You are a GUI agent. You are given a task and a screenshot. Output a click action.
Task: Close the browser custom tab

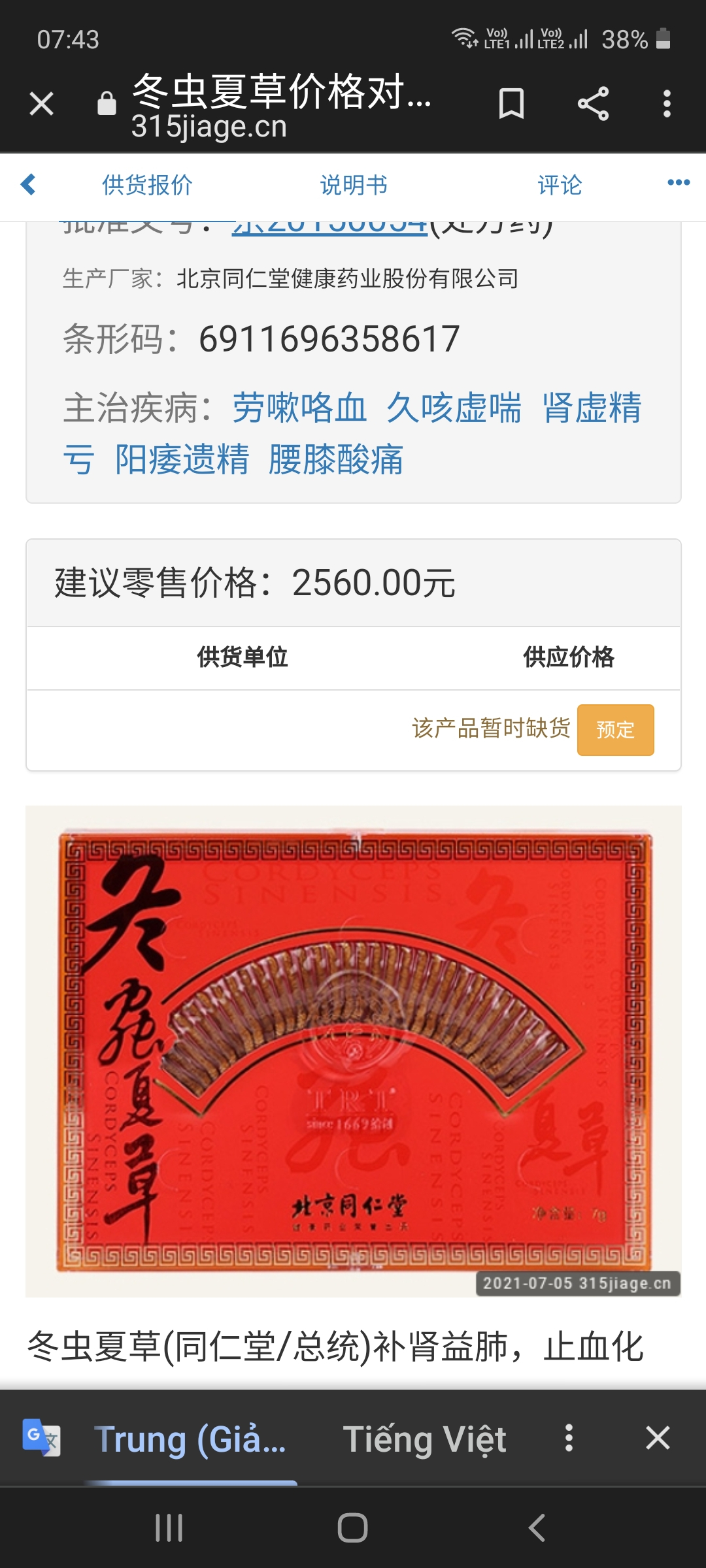pyautogui.click(x=41, y=103)
